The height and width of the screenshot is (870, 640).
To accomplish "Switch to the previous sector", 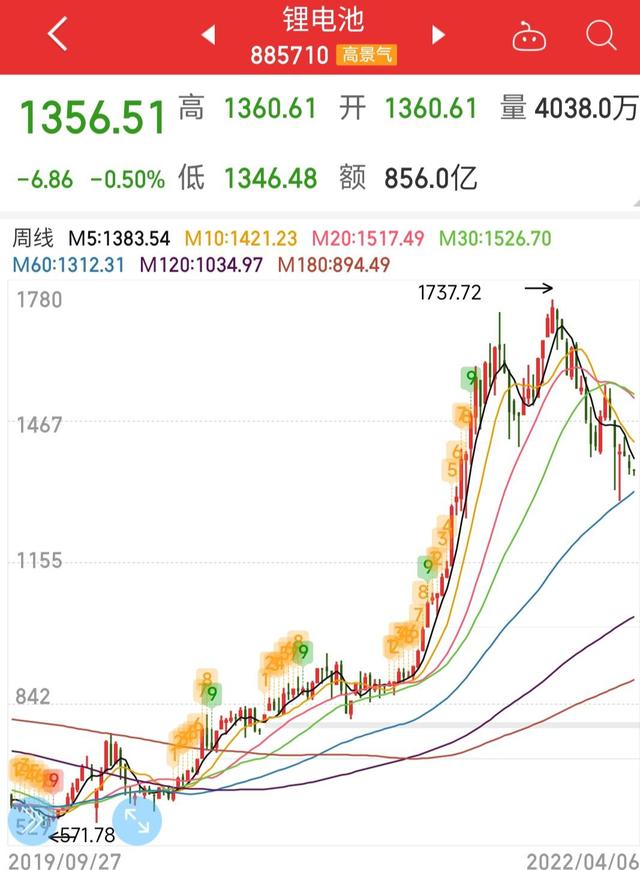I will 208,36.
